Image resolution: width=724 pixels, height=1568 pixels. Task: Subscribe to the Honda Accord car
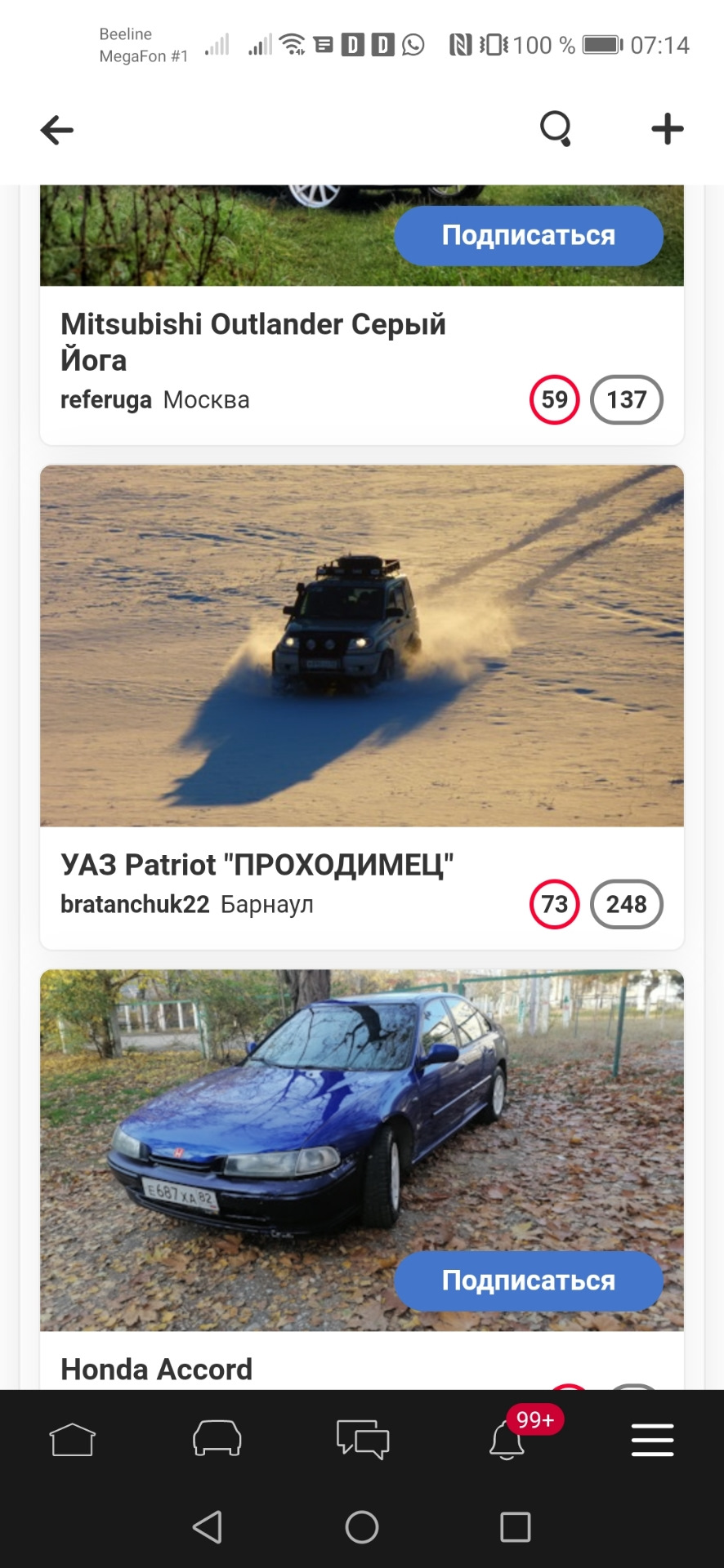[528, 1281]
